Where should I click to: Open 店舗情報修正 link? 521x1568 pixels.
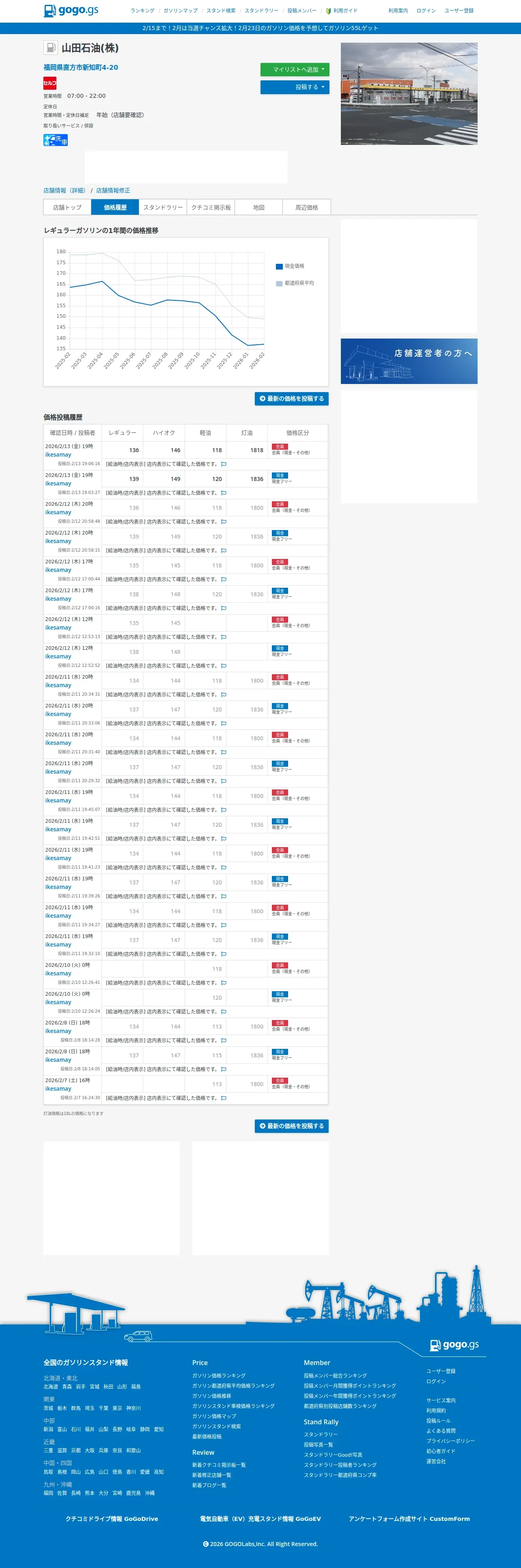[x=113, y=190]
